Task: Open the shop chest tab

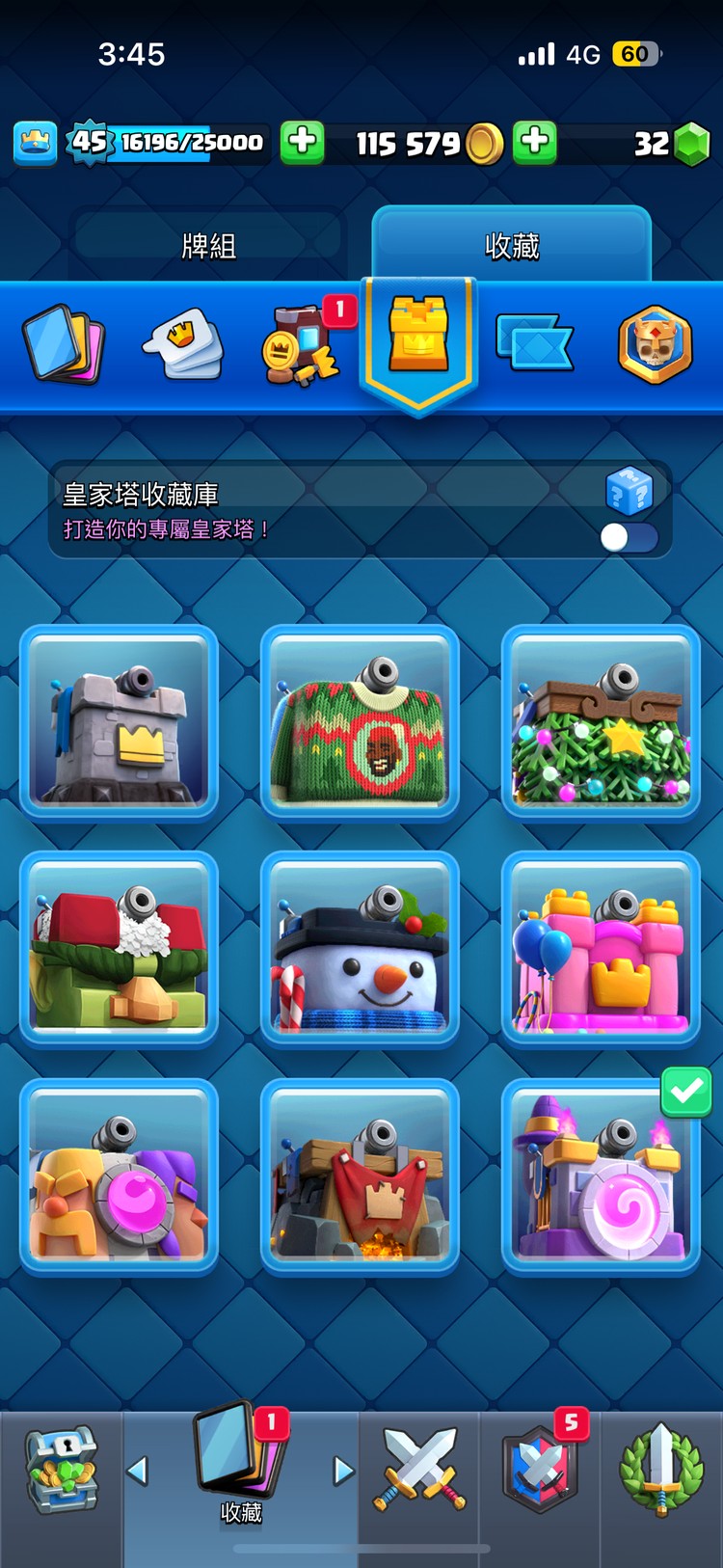Action: [62, 1470]
